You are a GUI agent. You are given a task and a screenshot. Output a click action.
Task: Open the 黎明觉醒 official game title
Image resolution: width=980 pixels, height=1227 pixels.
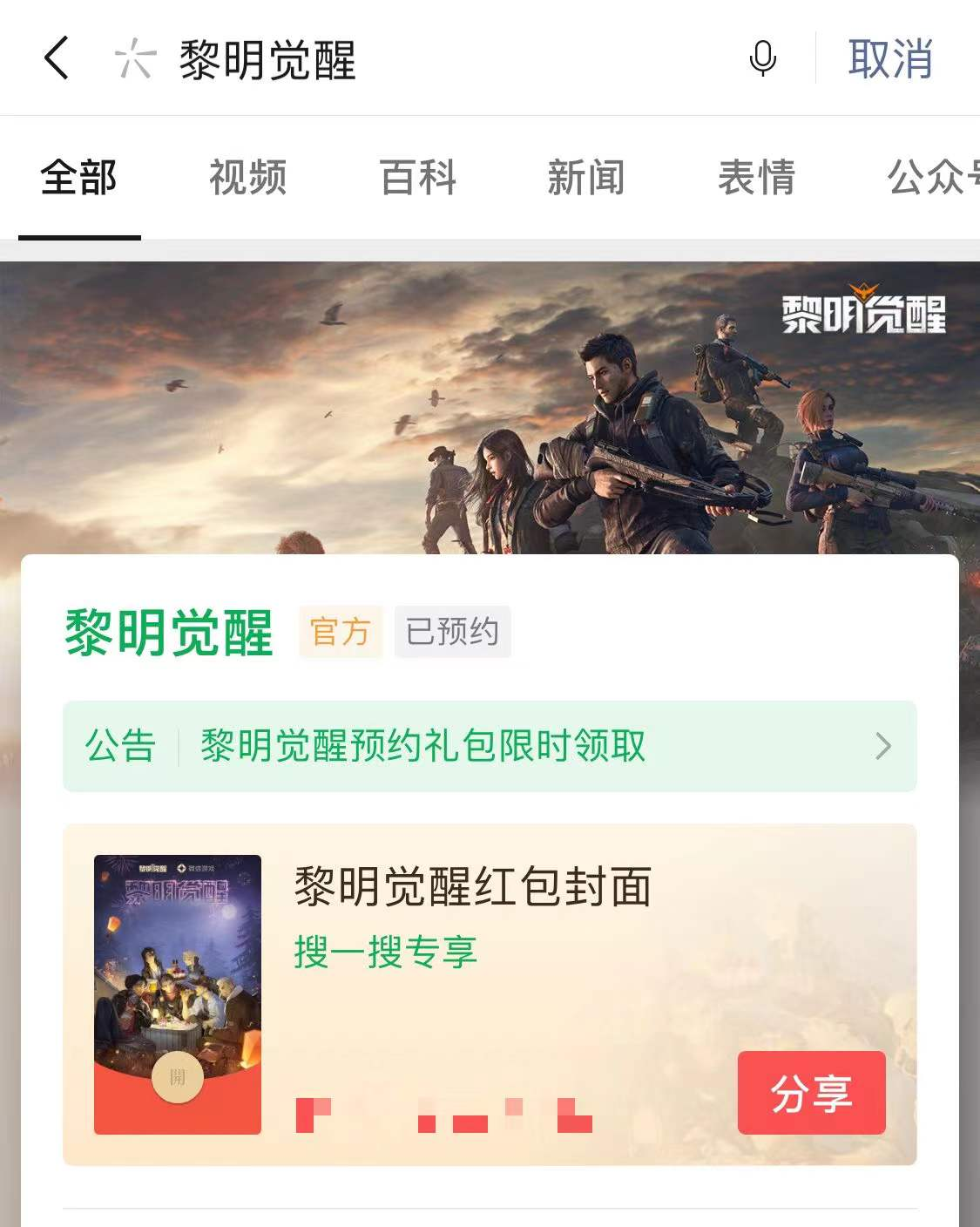(x=169, y=633)
